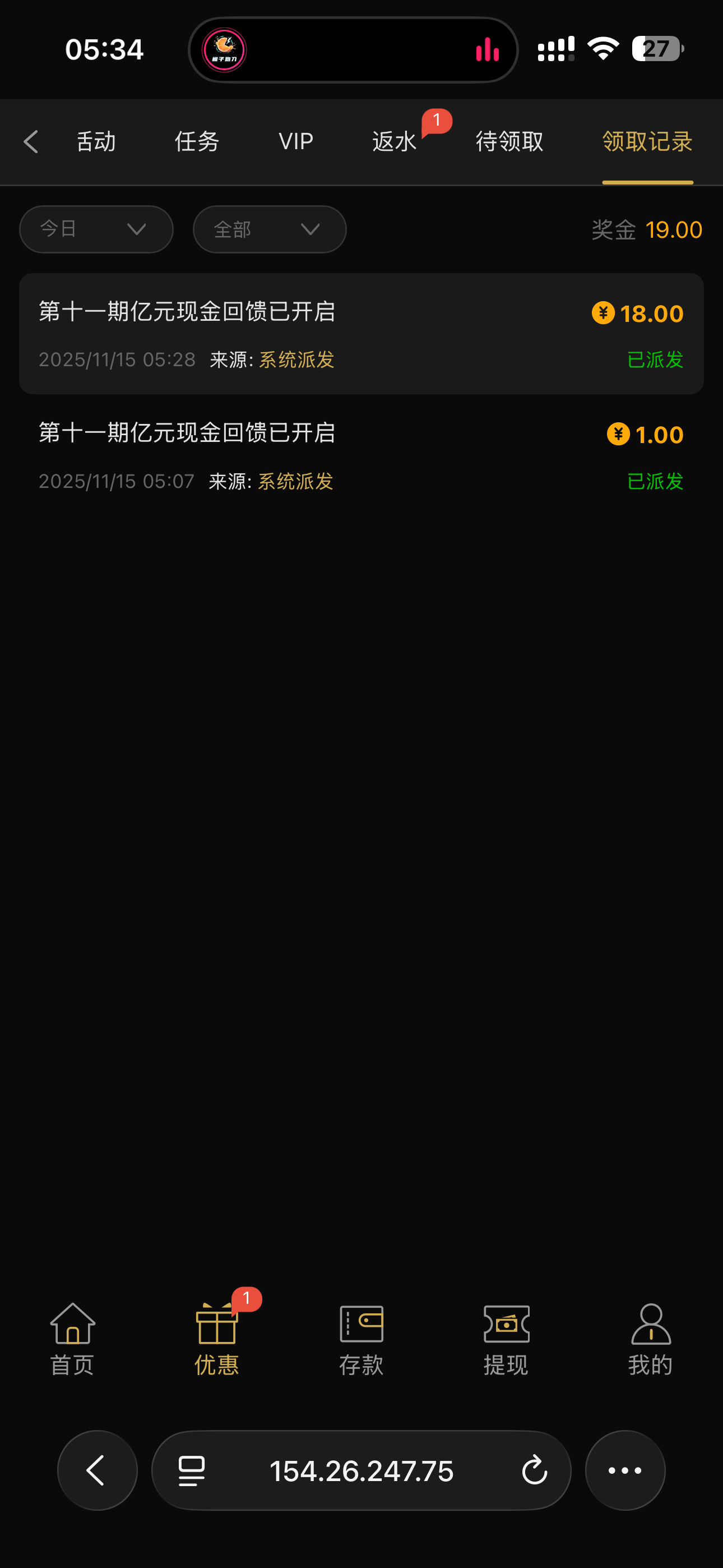Viewport: 723px width, 1568px height.
Task: Go to 首页 in bottom navigation
Action: (72, 1339)
